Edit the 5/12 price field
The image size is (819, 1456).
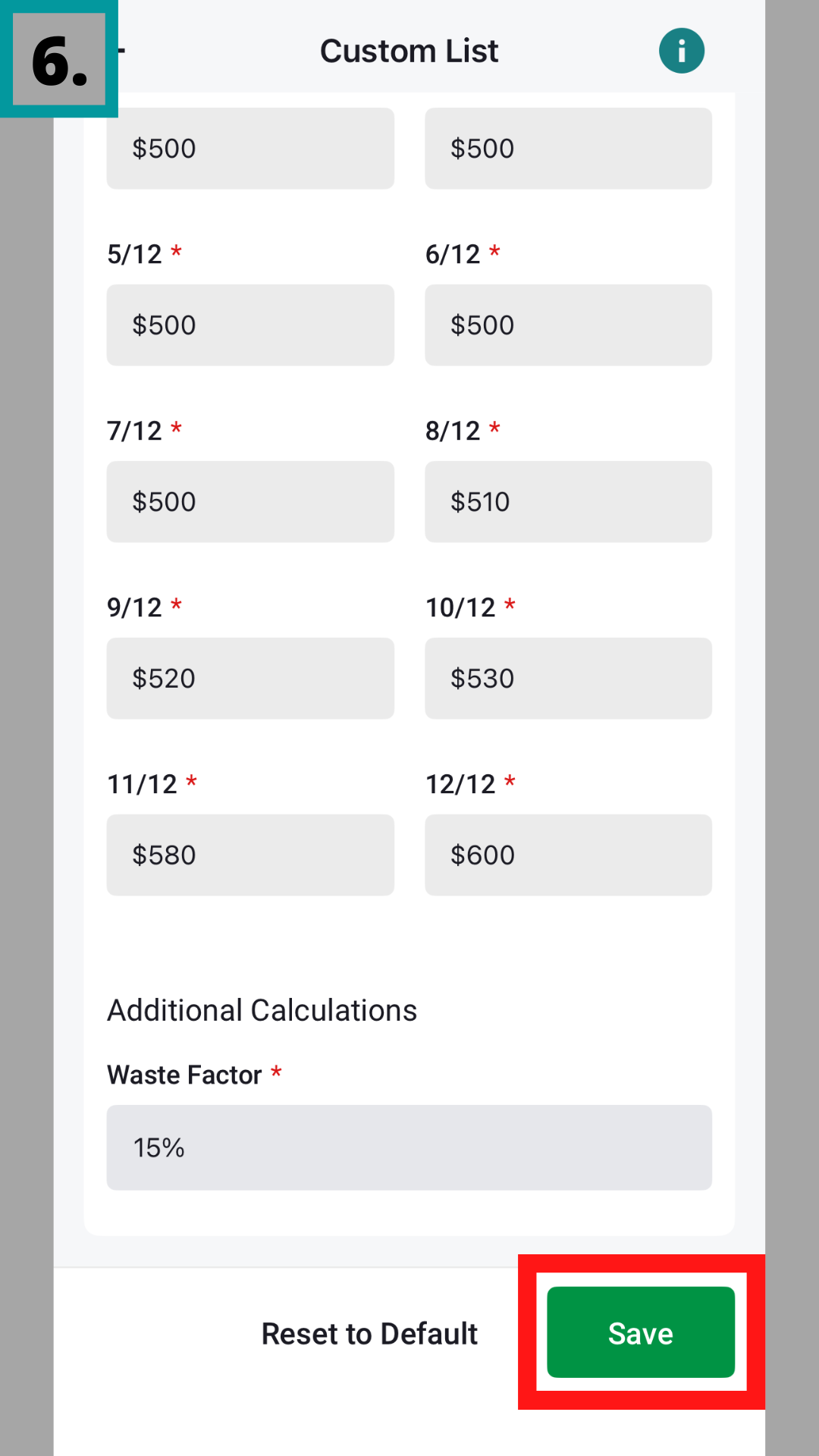(250, 325)
